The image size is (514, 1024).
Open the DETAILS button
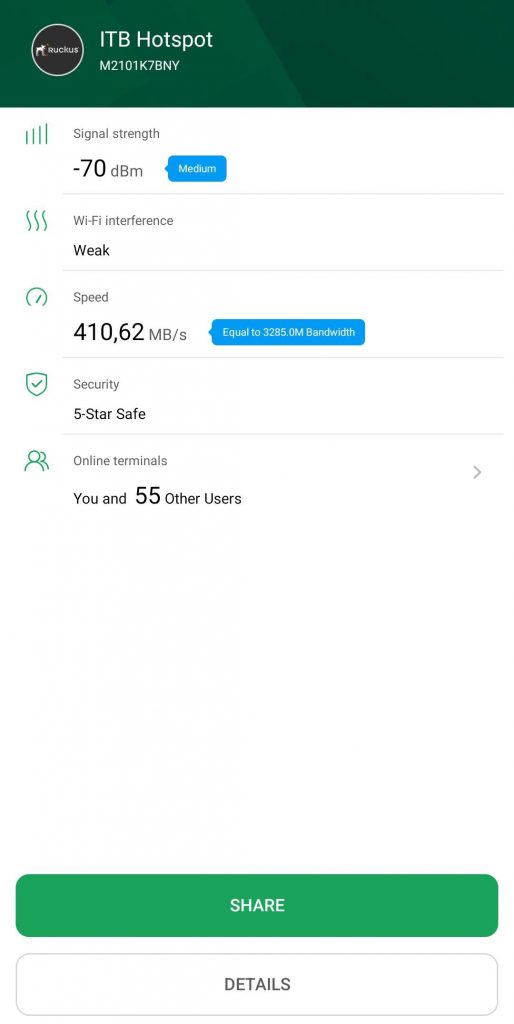[x=257, y=984]
